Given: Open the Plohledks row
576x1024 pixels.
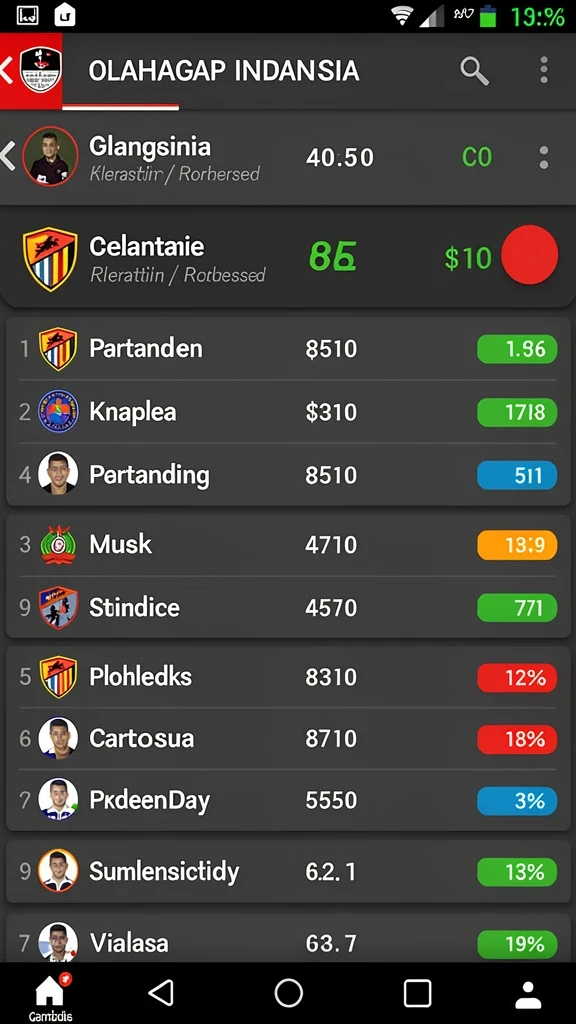Looking at the screenshot, I should coord(288,677).
